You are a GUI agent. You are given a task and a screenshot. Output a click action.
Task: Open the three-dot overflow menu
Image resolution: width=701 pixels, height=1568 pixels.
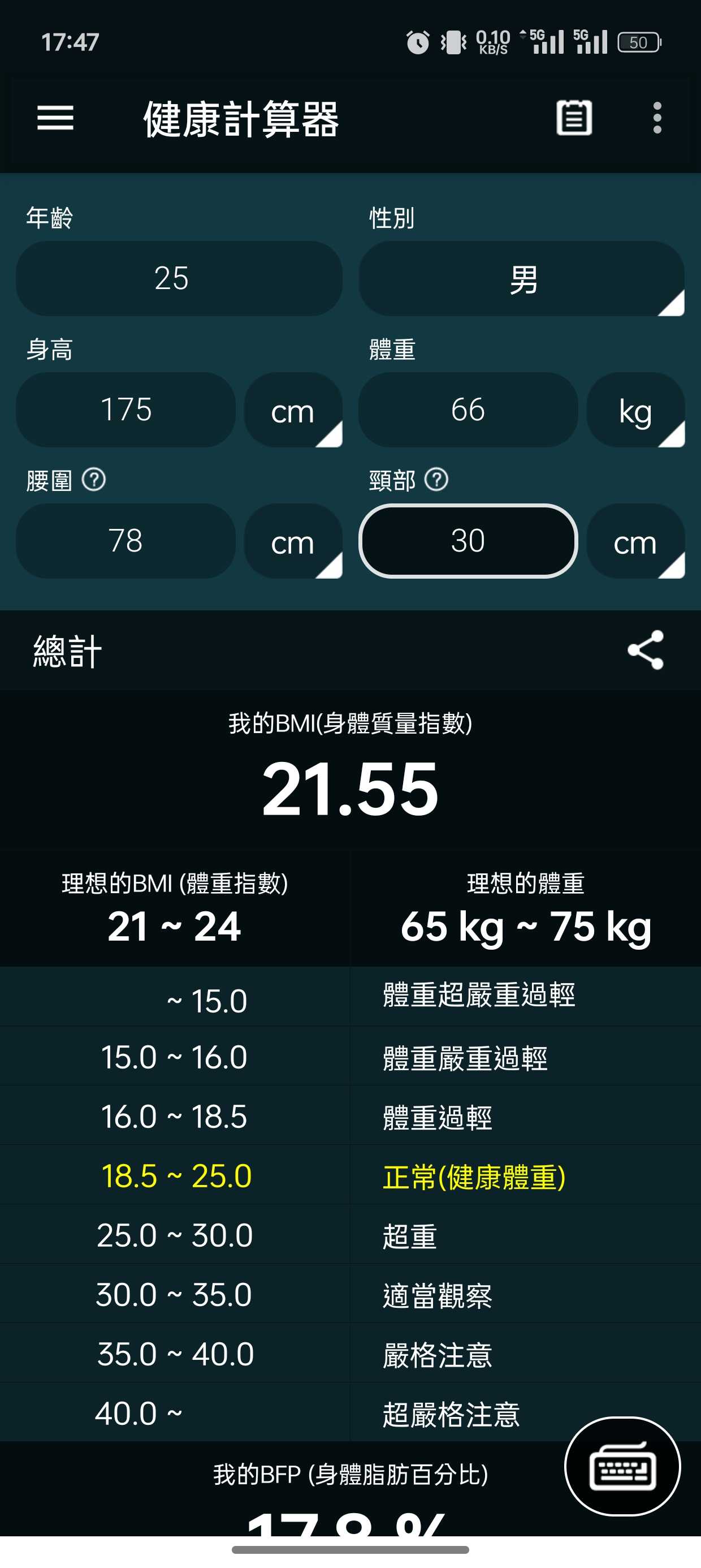point(657,118)
